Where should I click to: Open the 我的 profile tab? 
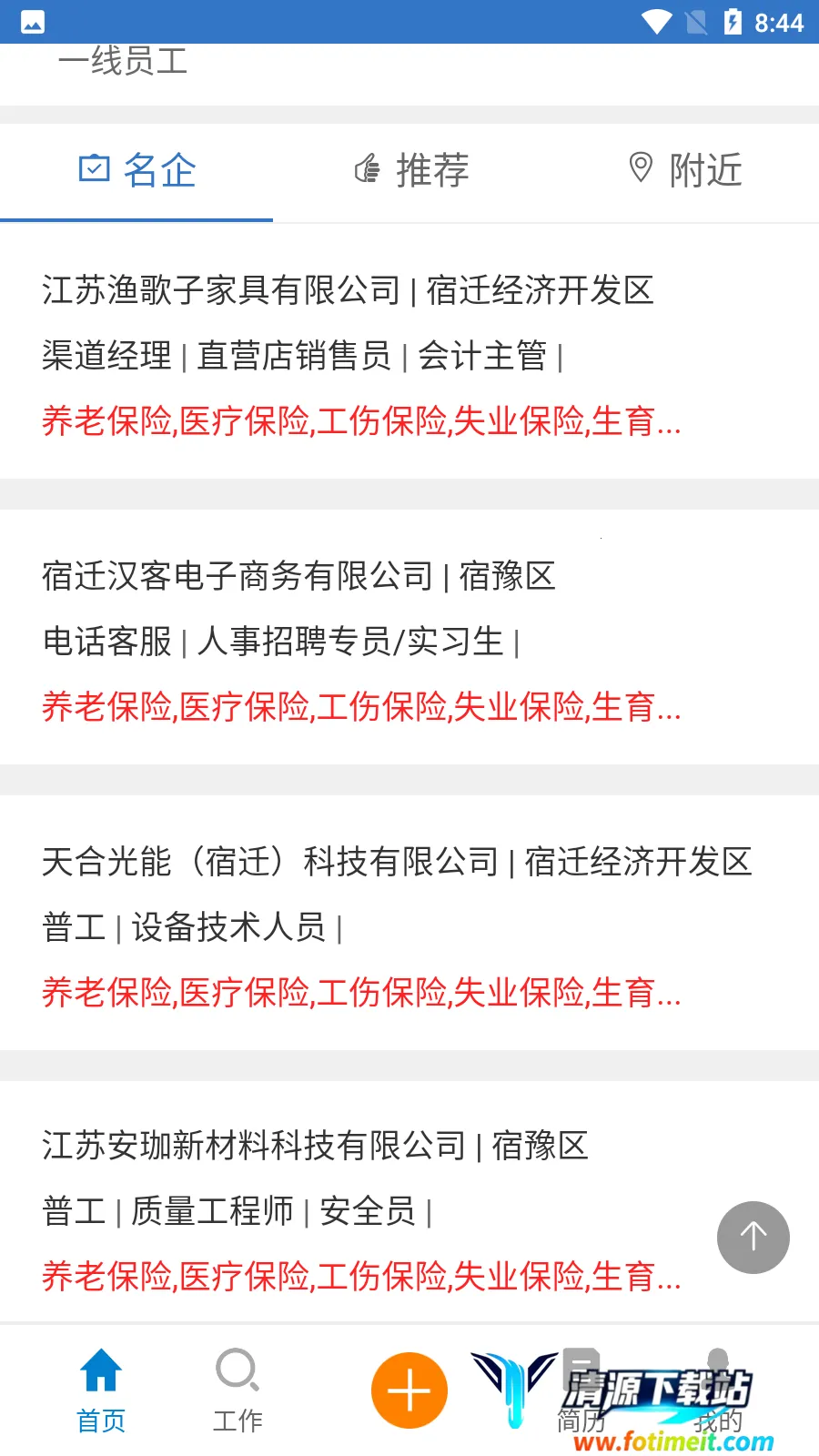pyautogui.click(x=718, y=1390)
